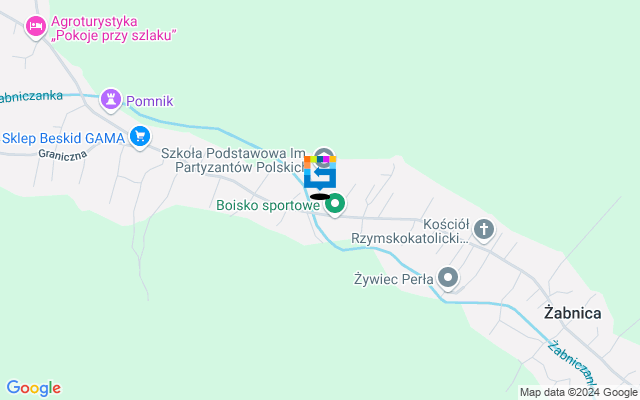
Task: Select the Kościół Rzymskokatolicki church marker
Action: coord(484,230)
